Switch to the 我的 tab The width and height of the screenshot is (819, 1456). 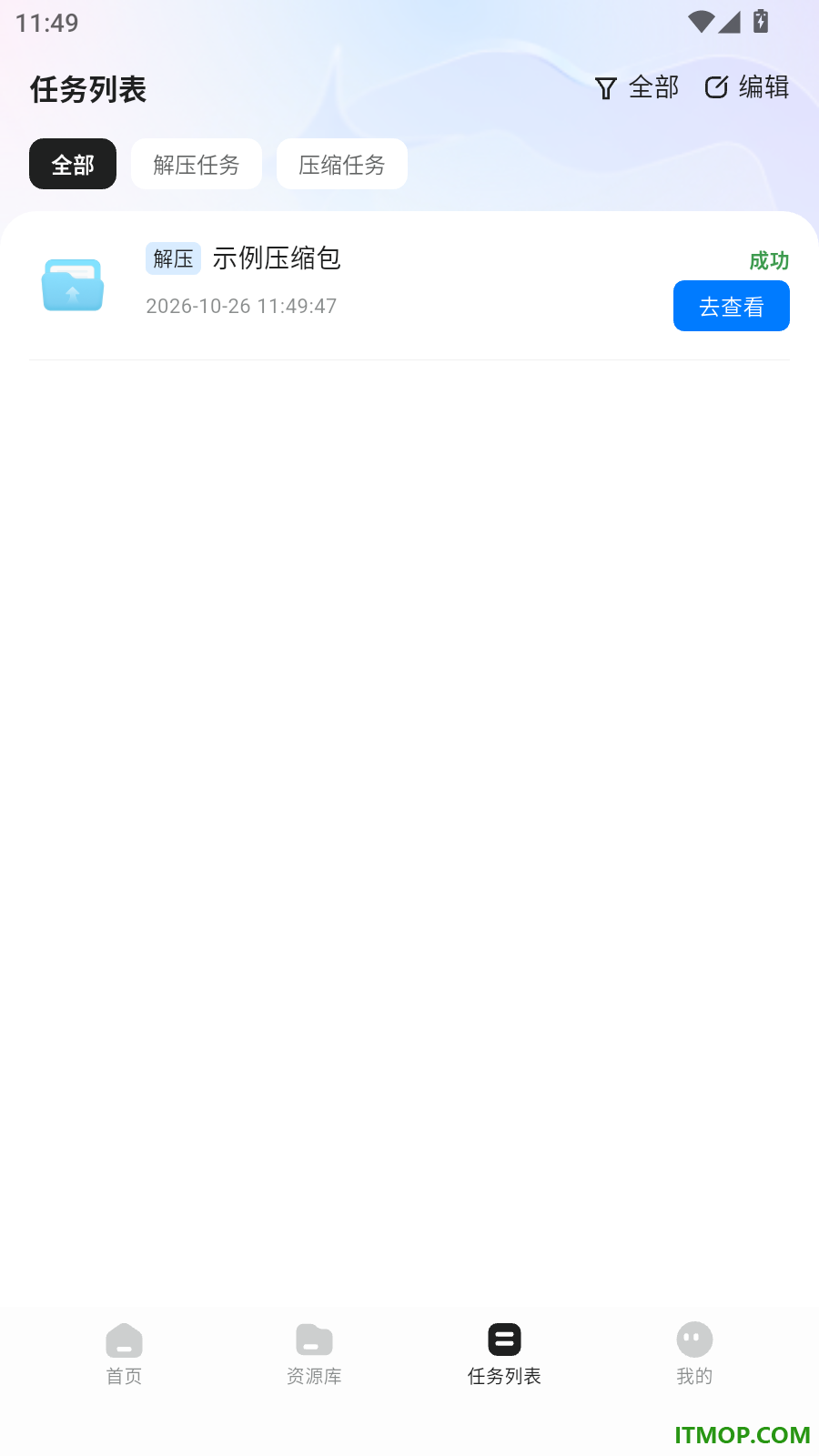tap(694, 1354)
